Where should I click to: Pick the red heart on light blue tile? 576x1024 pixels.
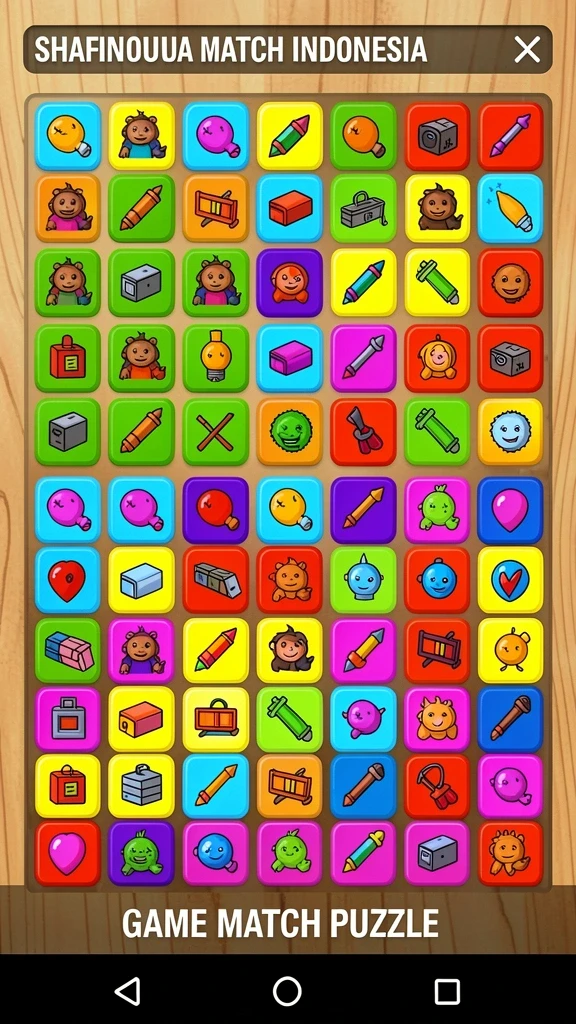[x=67, y=580]
